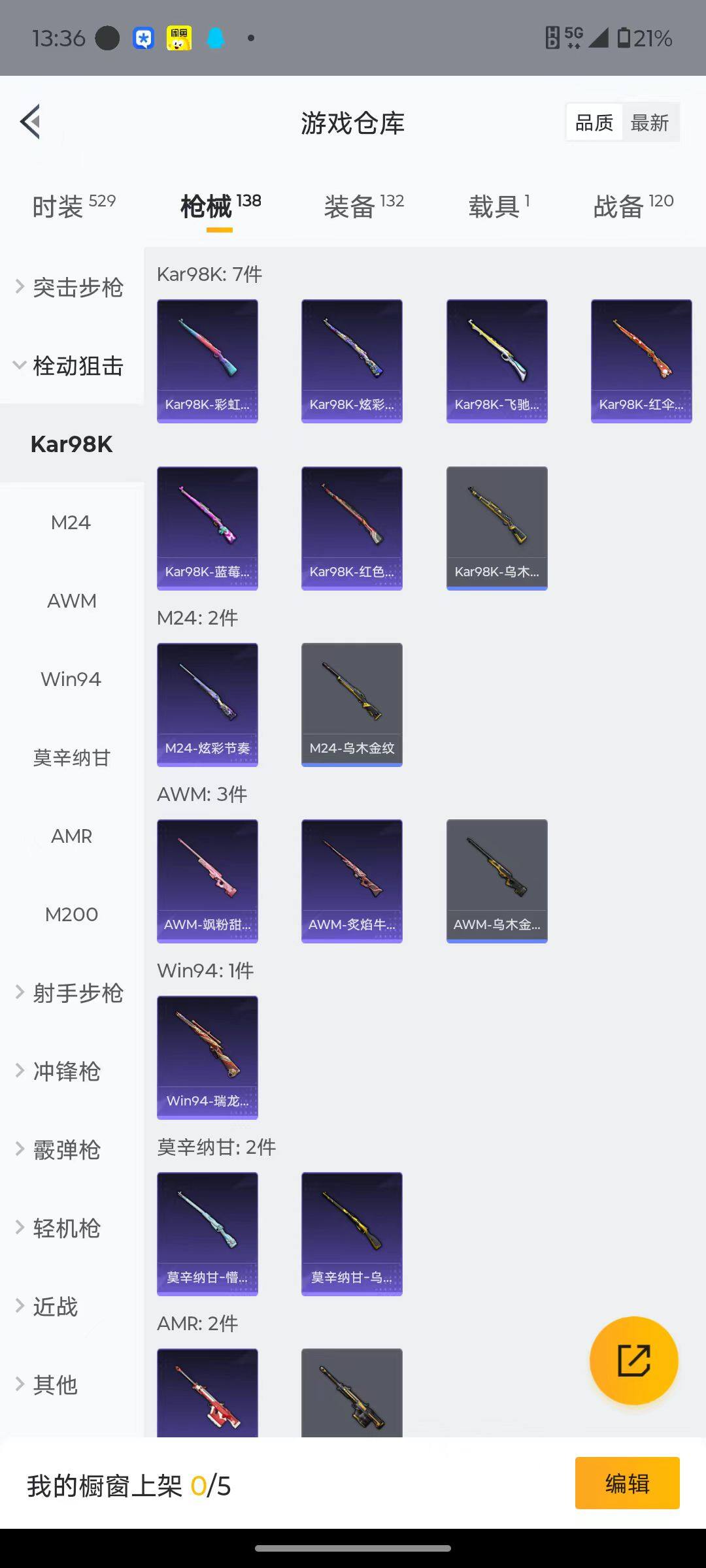Toggle sorting to 品质 mode
The height and width of the screenshot is (1568, 706).
point(592,122)
